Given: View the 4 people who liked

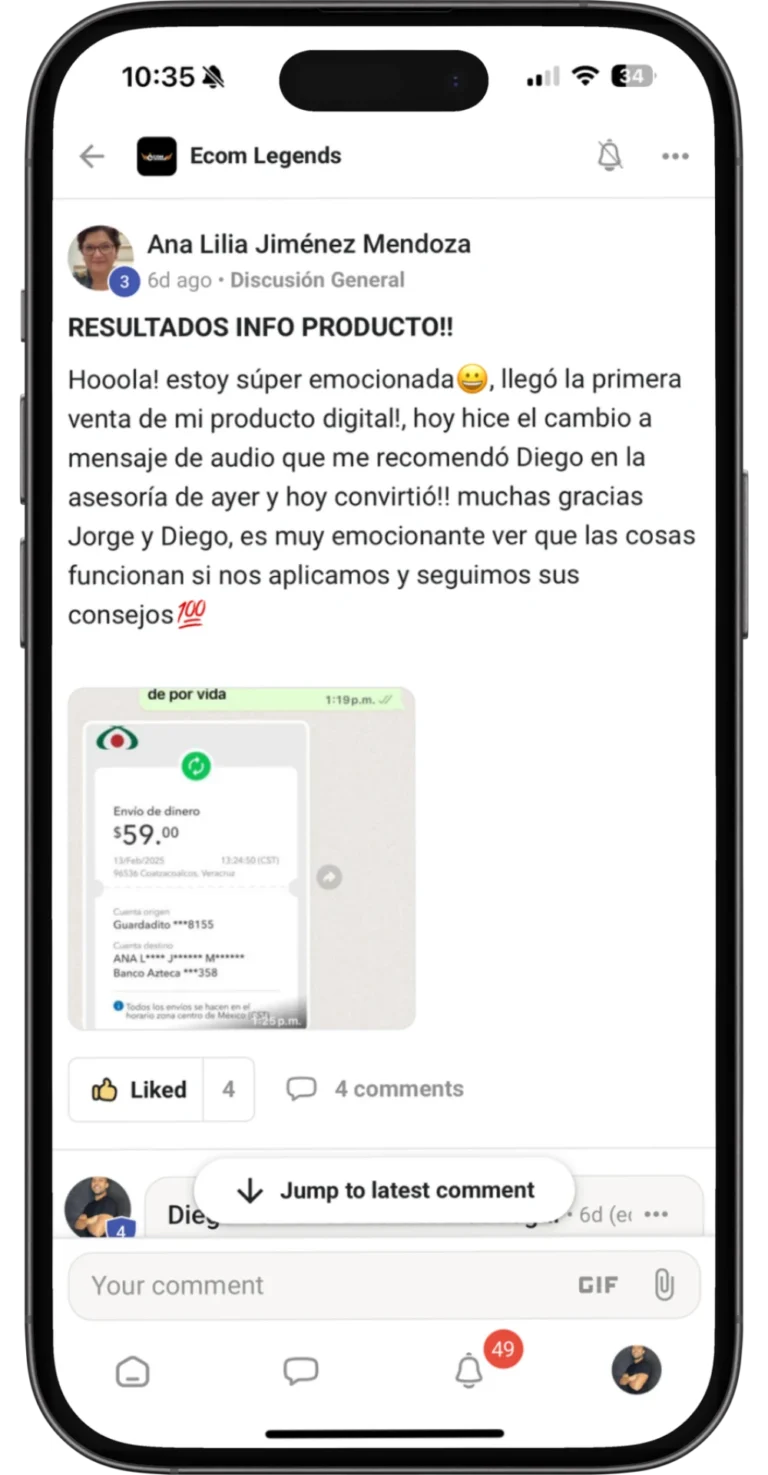Looking at the screenshot, I should pyautogui.click(x=229, y=1089).
